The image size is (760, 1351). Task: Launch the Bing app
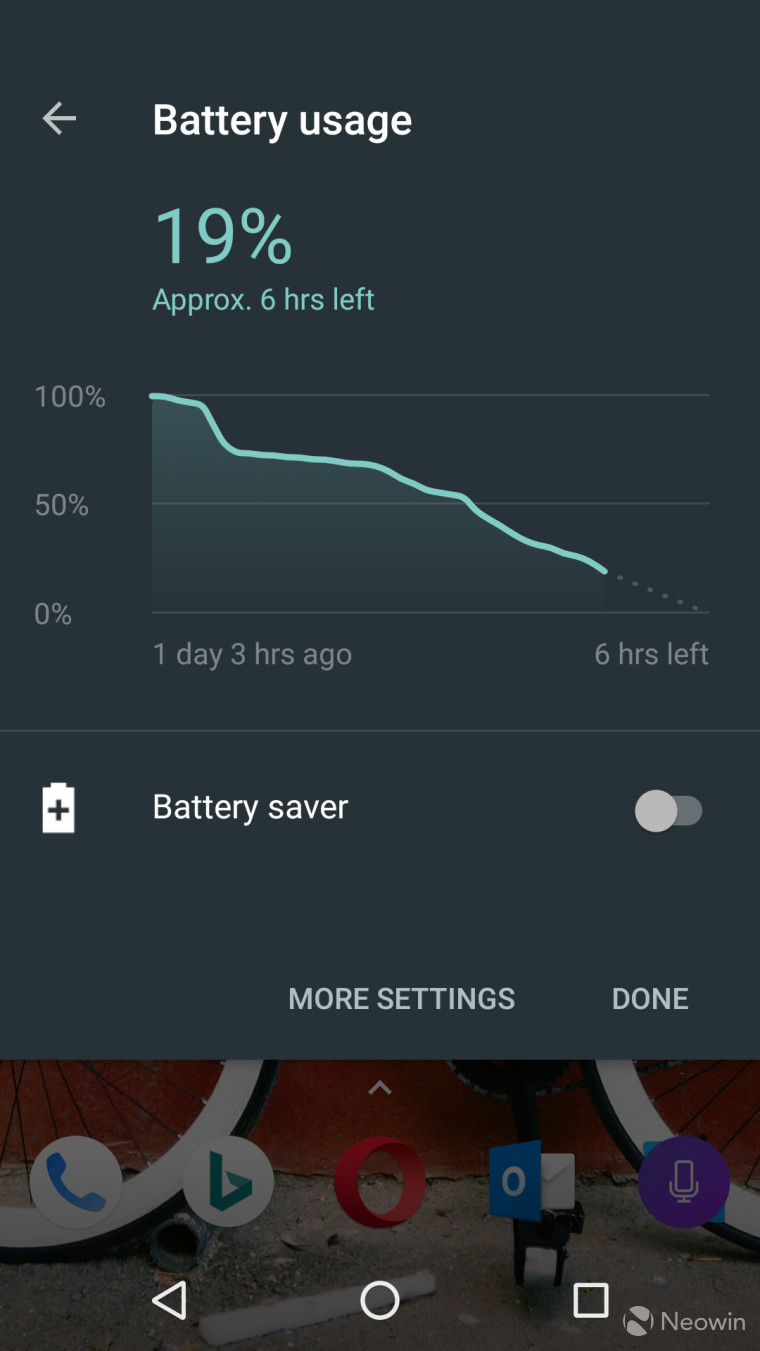pyautogui.click(x=228, y=1182)
